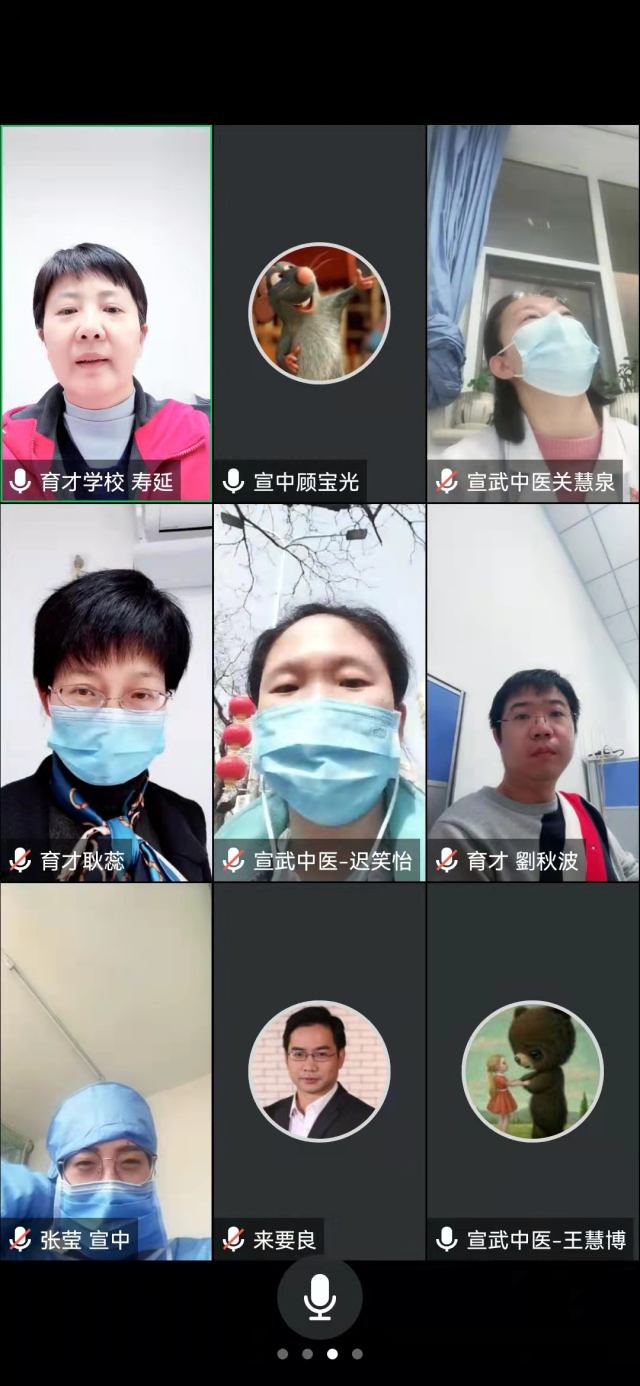Viewport: 640px width, 1386px height.
Task: Open the video tile of 宣武中医关慧泉
Action: (x=533, y=313)
